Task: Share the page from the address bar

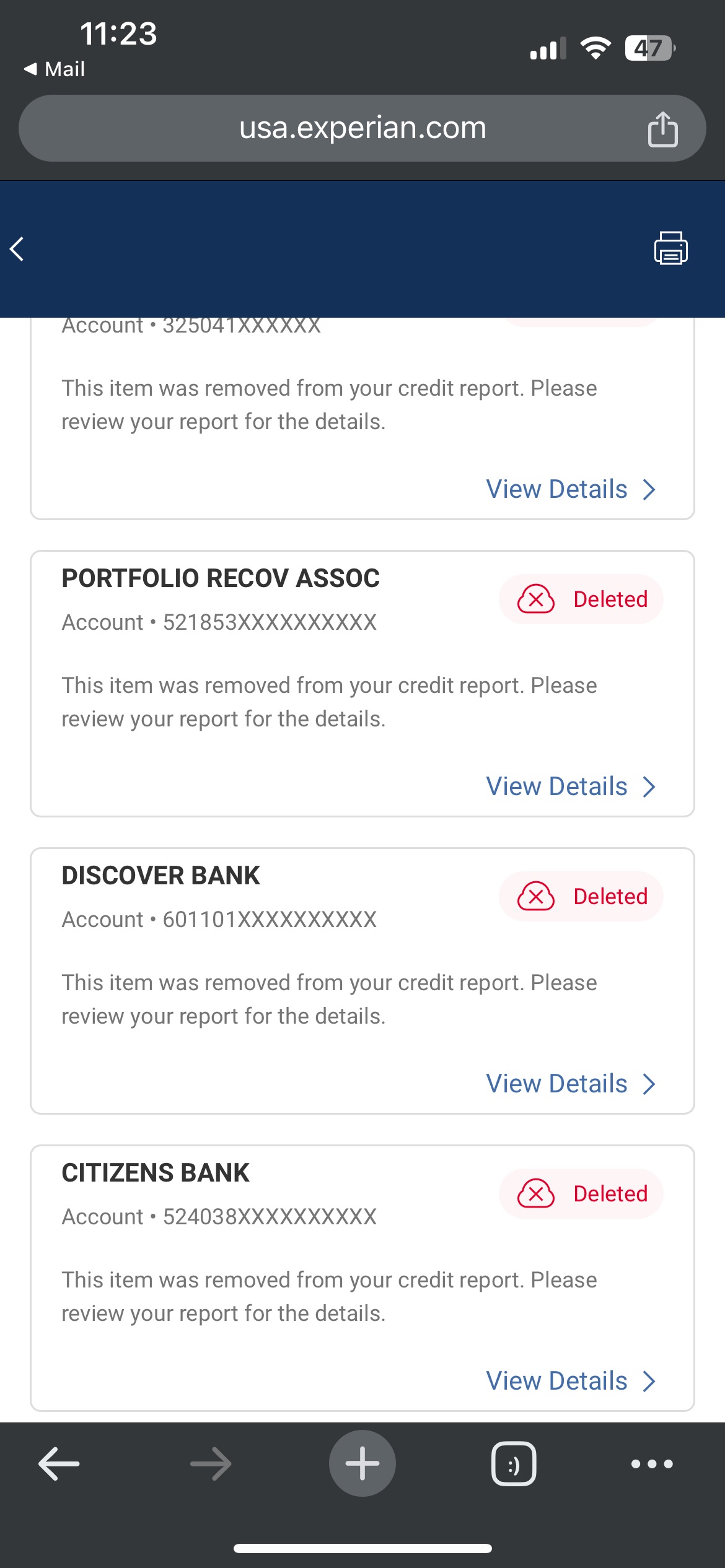Action: [x=662, y=129]
